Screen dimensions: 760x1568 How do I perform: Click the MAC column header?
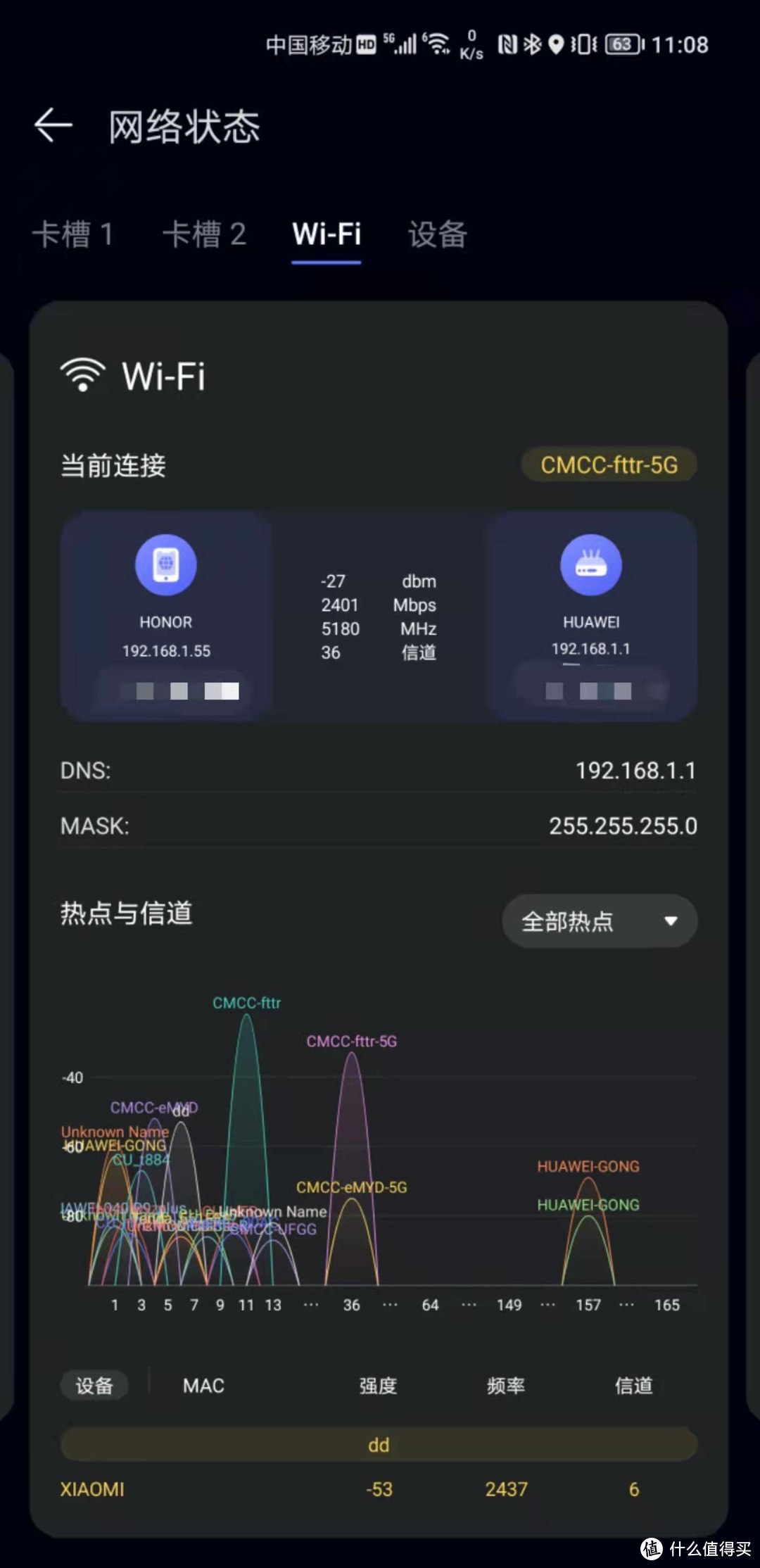point(203,1384)
